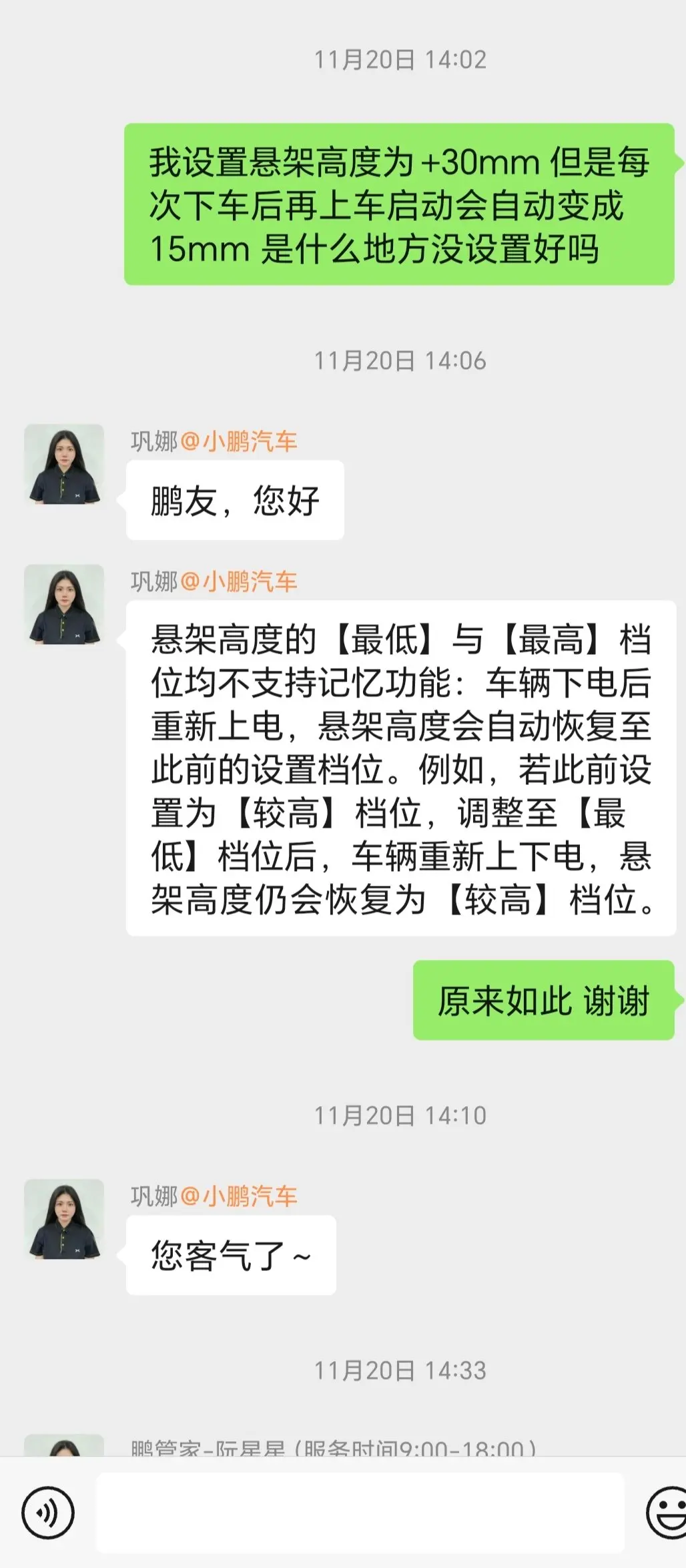Open 巩娜's avatar beside 您客气了 message

pyautogui.click(x=64, y=1219)
